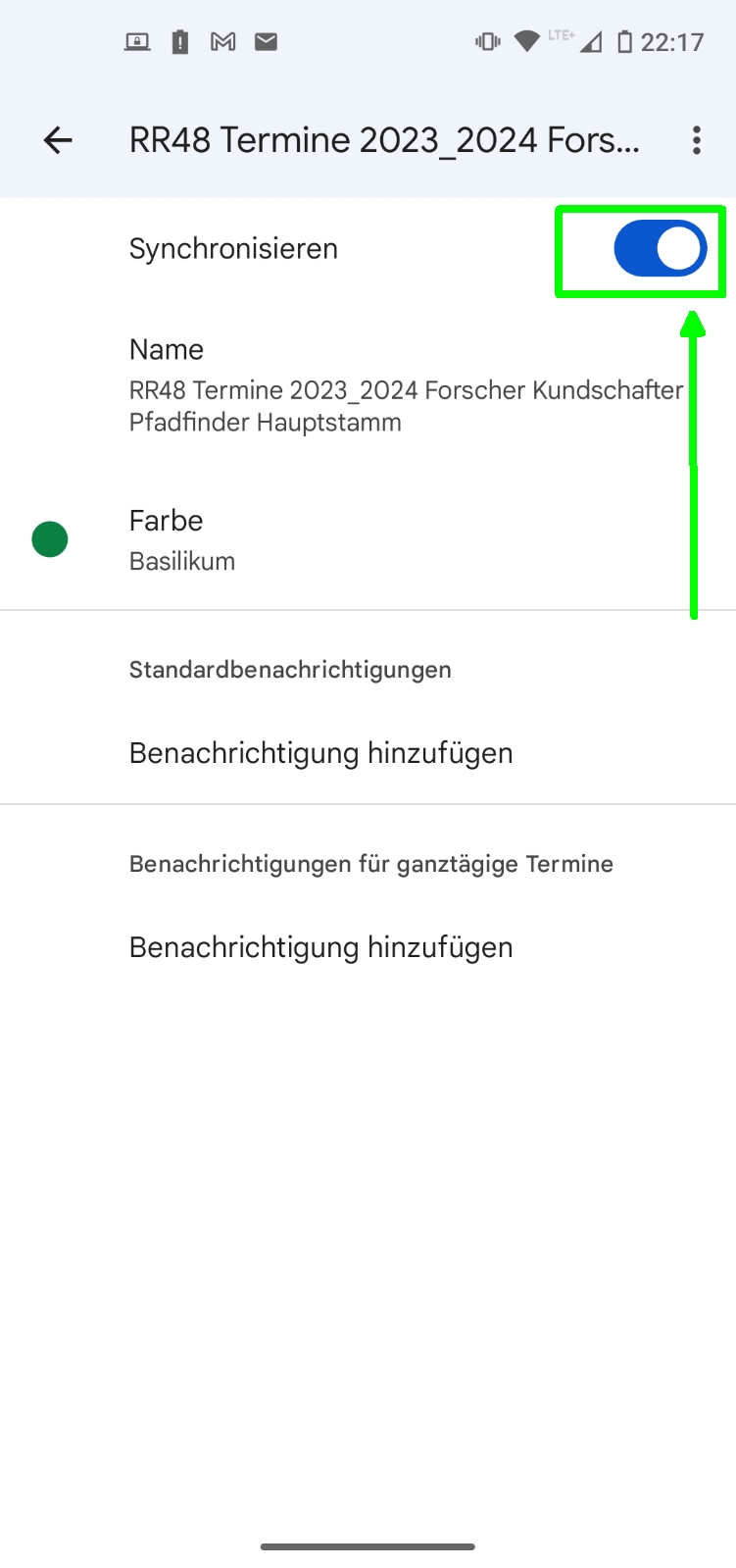This screenshot has height=1568, width=736.
Task: Add a notification under Standardbenachrichtigungen
Action: click(368, 753)
